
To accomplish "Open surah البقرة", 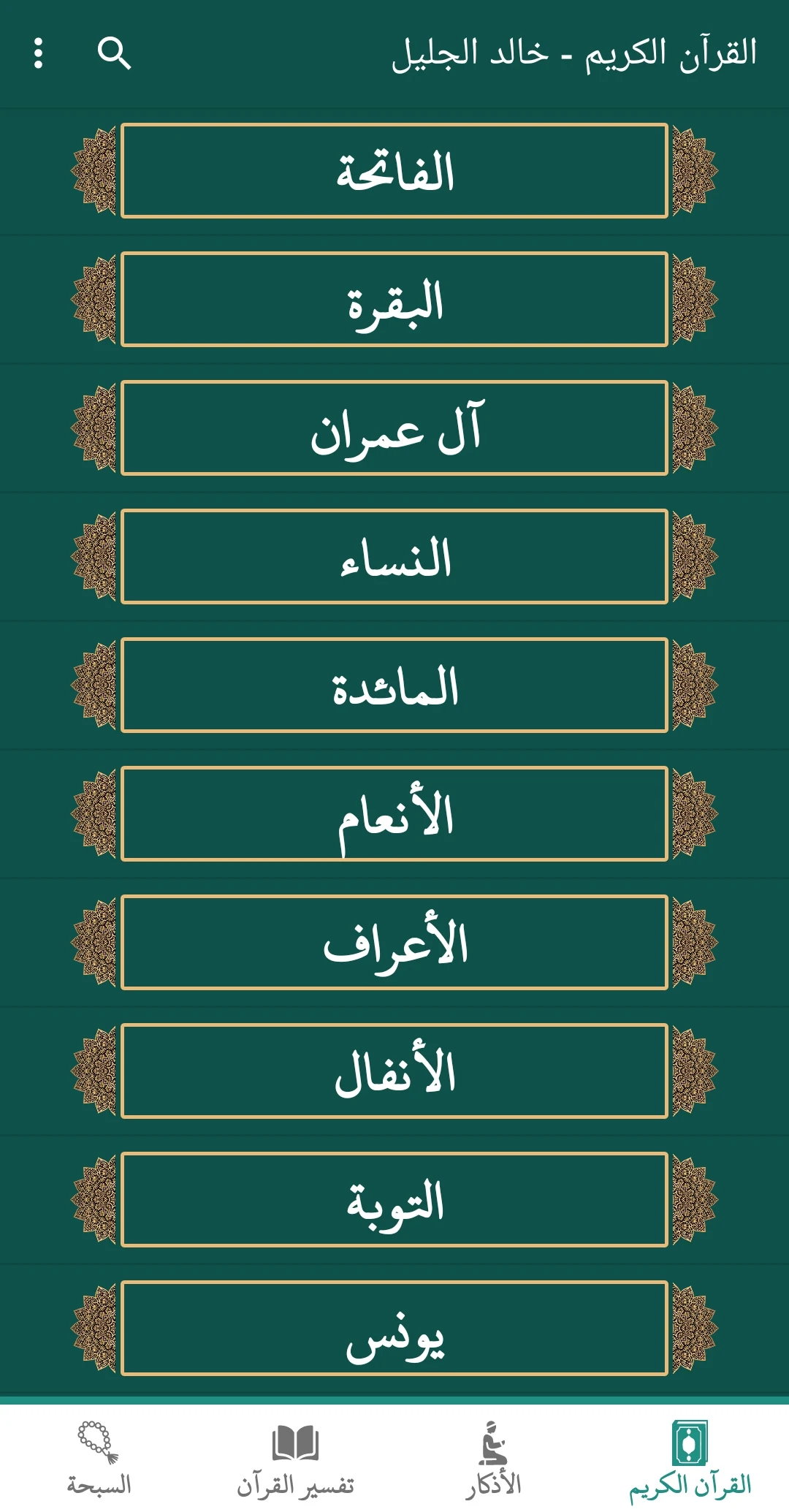I will click(394, 300).
